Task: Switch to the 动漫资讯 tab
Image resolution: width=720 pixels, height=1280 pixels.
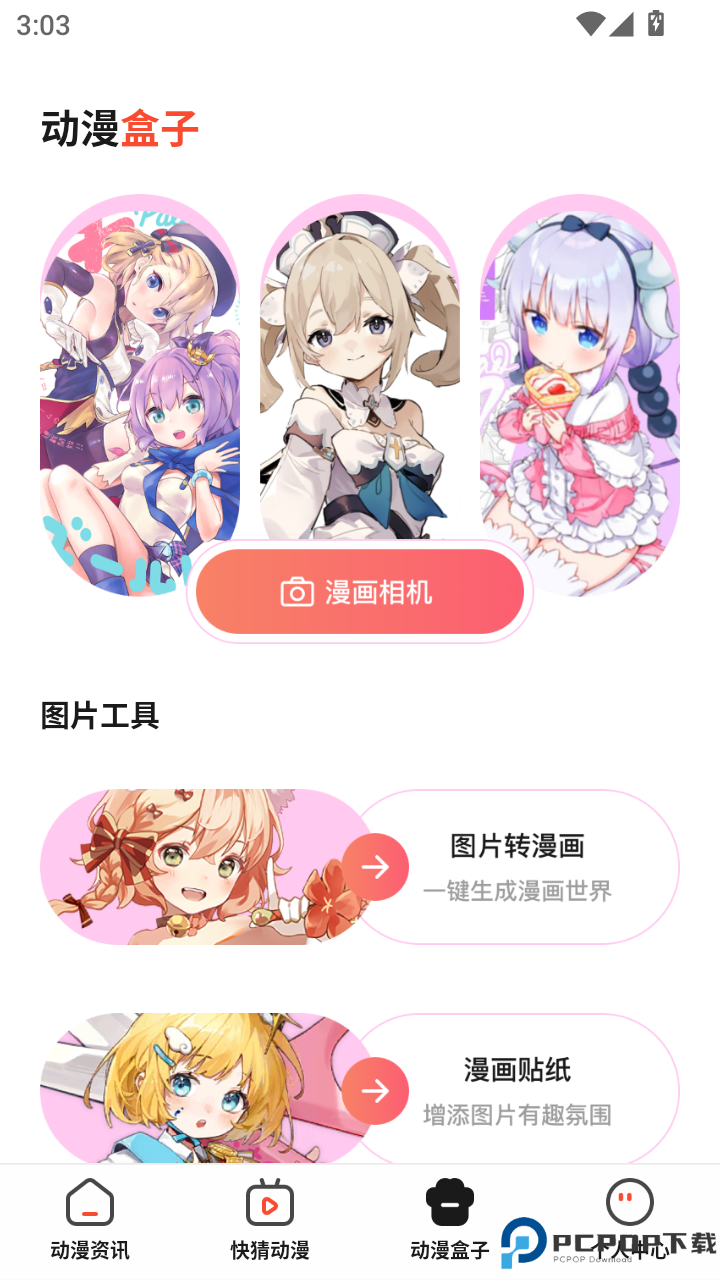Action: tap(90, 1218)
